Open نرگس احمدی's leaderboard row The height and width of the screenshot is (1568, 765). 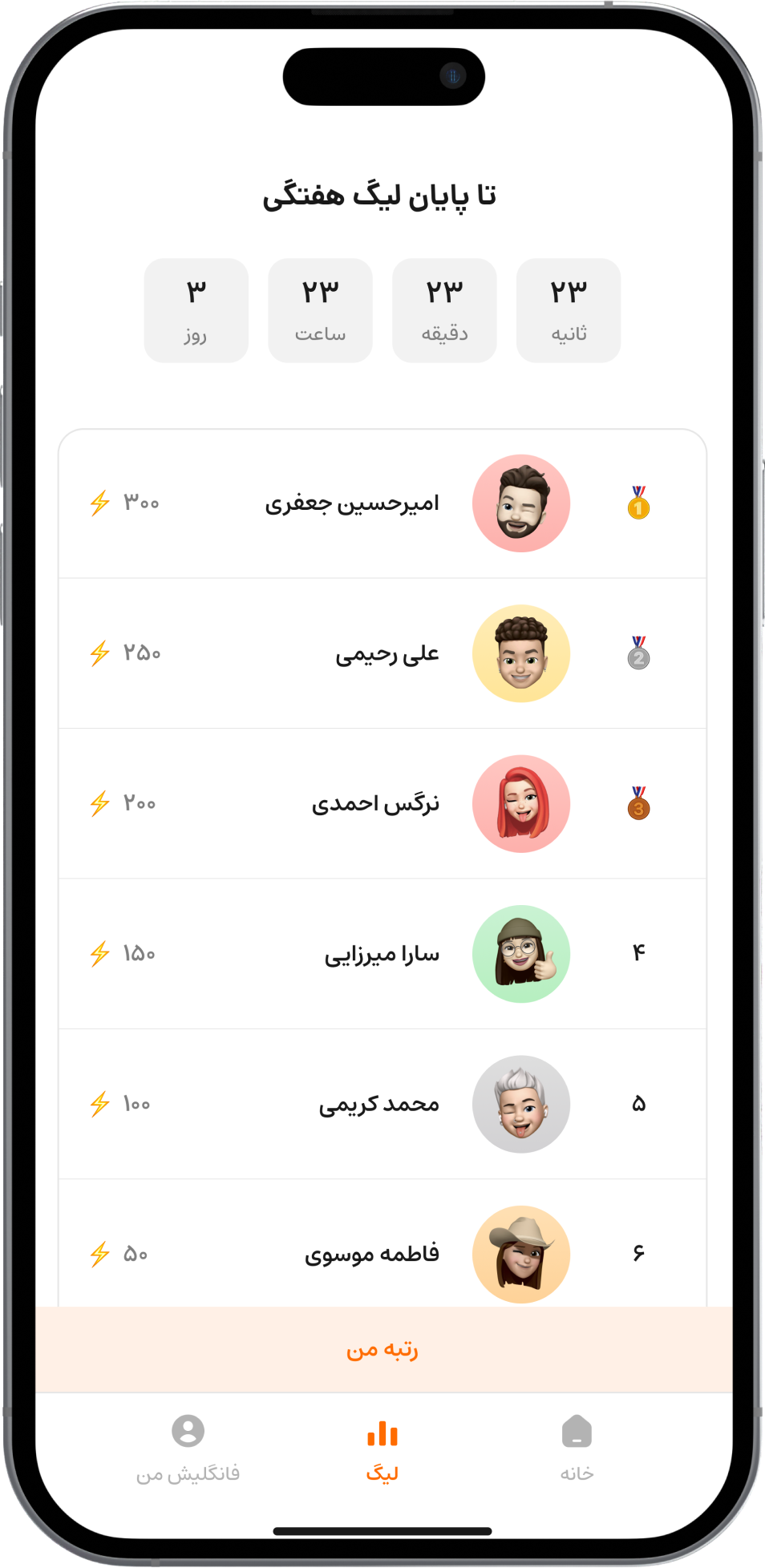point(382,803)
